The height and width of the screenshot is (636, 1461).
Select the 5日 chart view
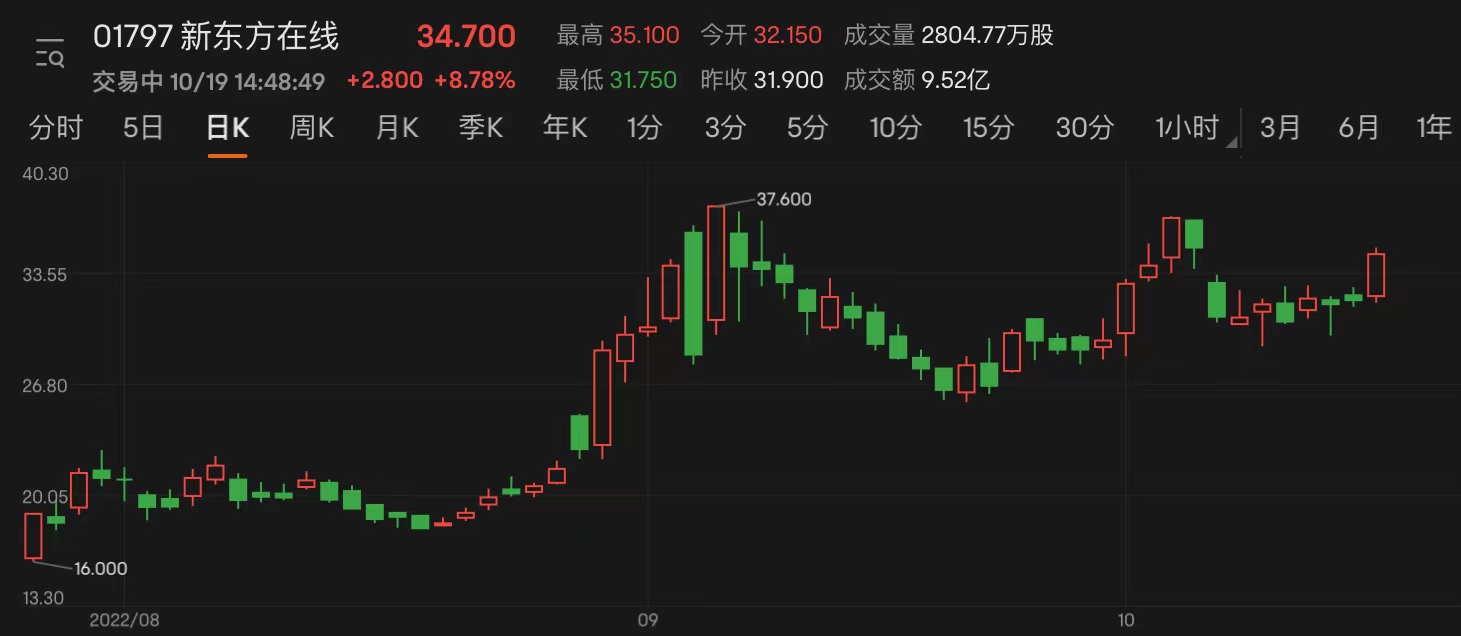(x=143, y=128)
